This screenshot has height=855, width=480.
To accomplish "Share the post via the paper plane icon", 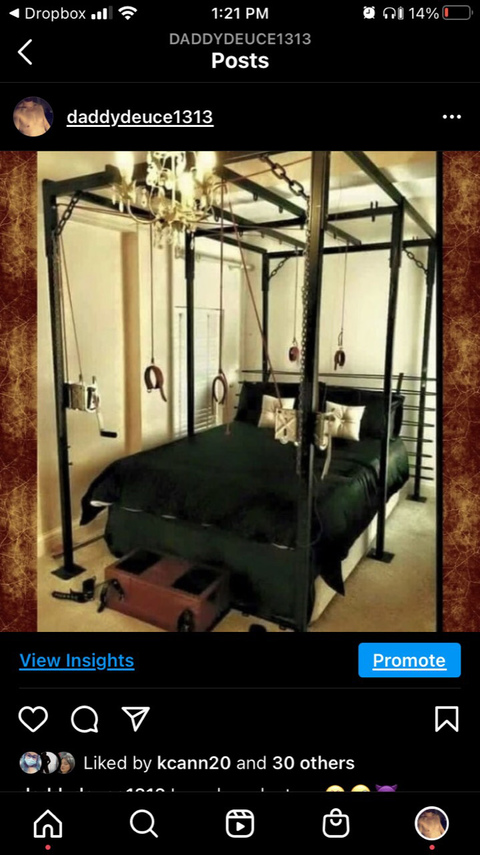I will [135, 719].
